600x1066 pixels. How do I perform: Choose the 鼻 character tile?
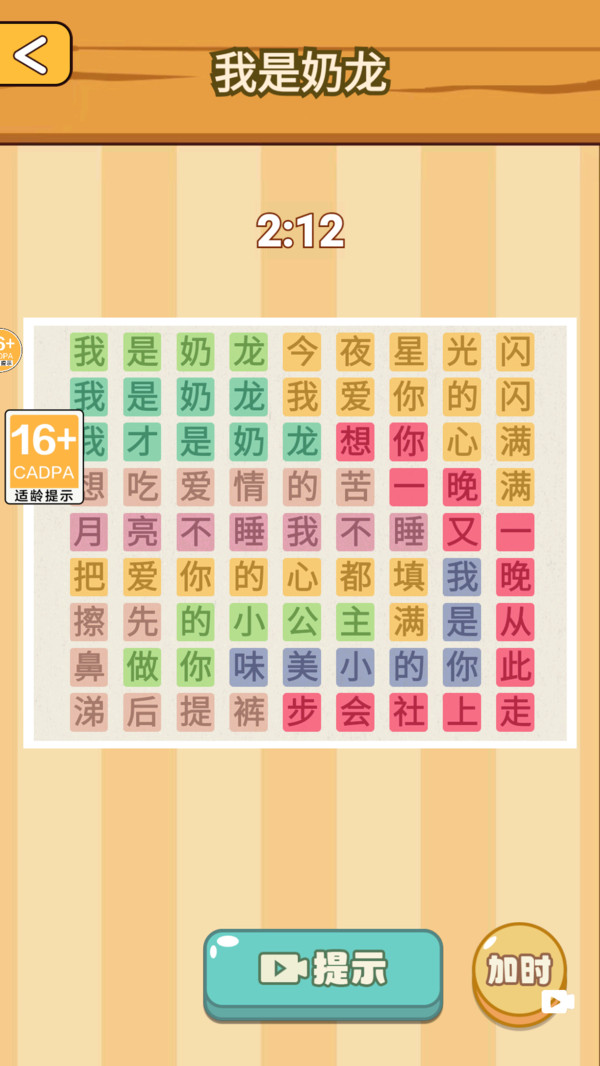89,668
